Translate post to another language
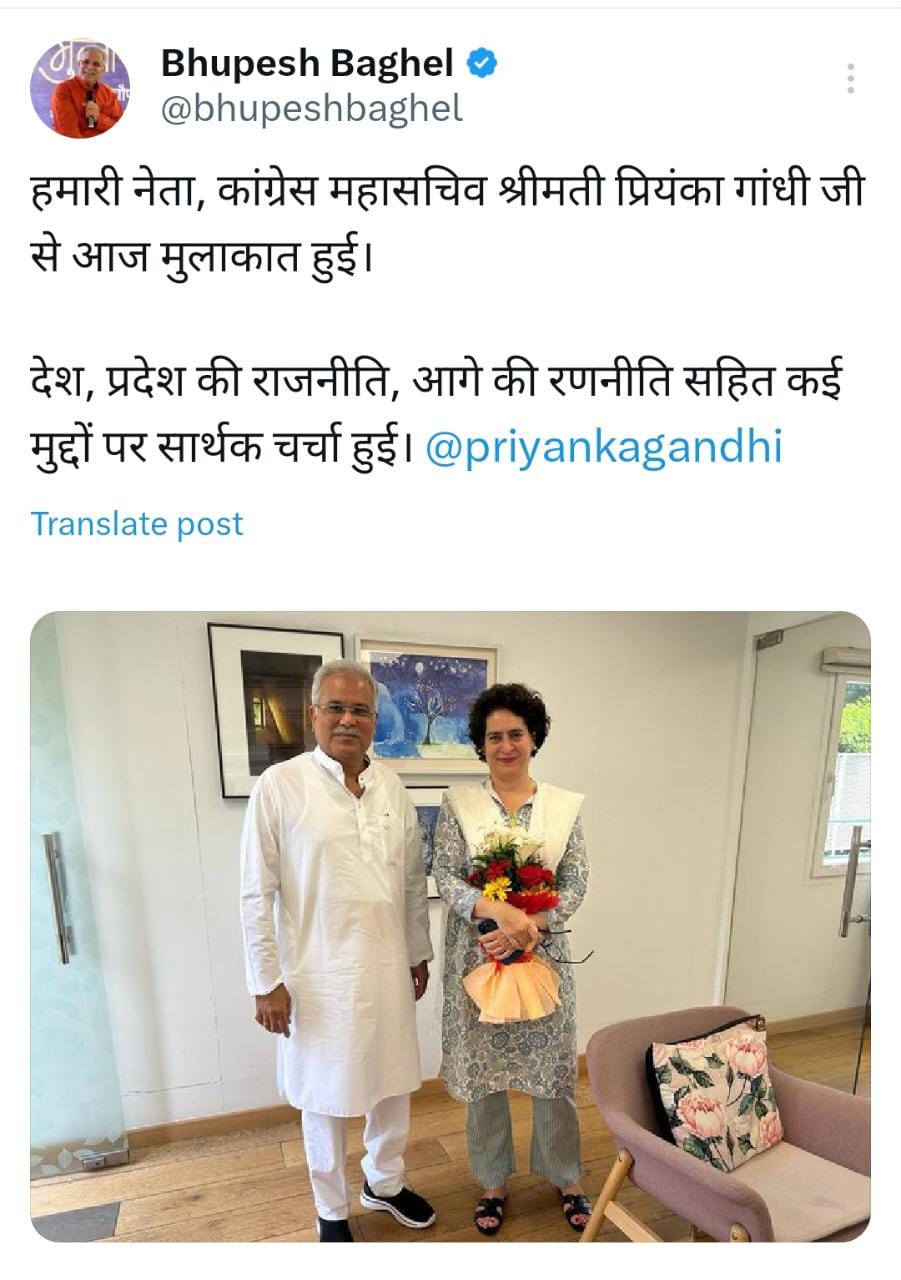901x1280 pixels. pos(137,524)
